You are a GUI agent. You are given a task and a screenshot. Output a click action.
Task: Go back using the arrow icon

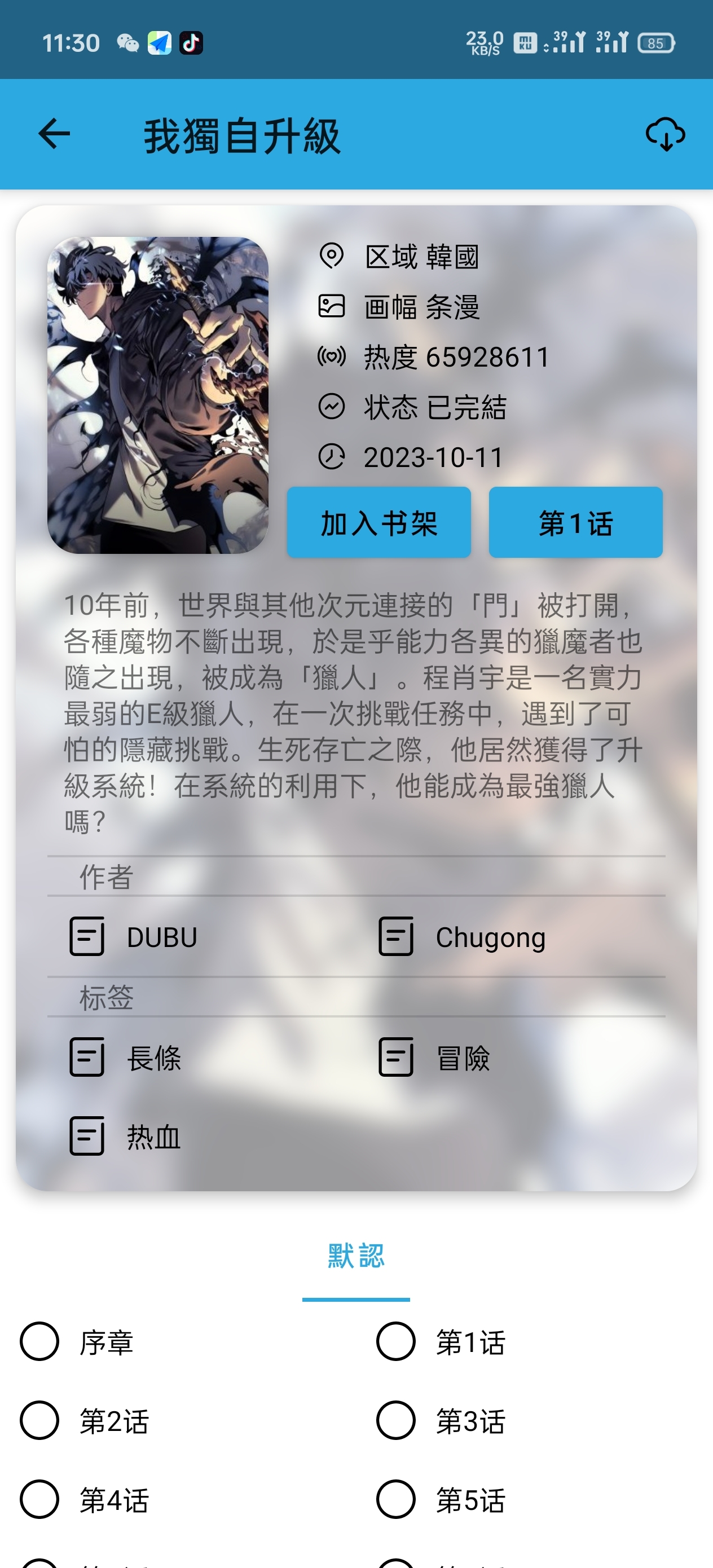(x=54, y=134)
